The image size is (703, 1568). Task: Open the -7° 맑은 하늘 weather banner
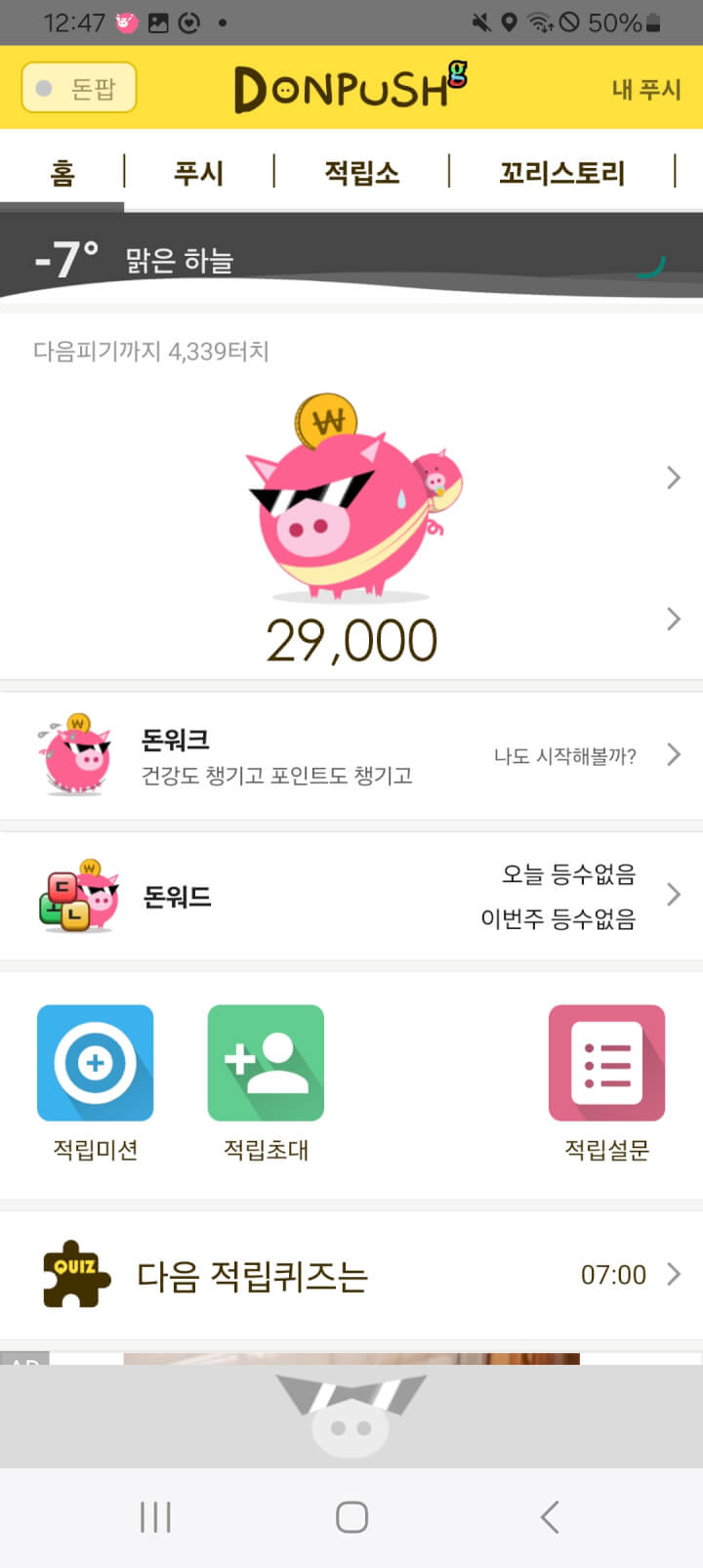pyautogui.click(x=351, y=257)
